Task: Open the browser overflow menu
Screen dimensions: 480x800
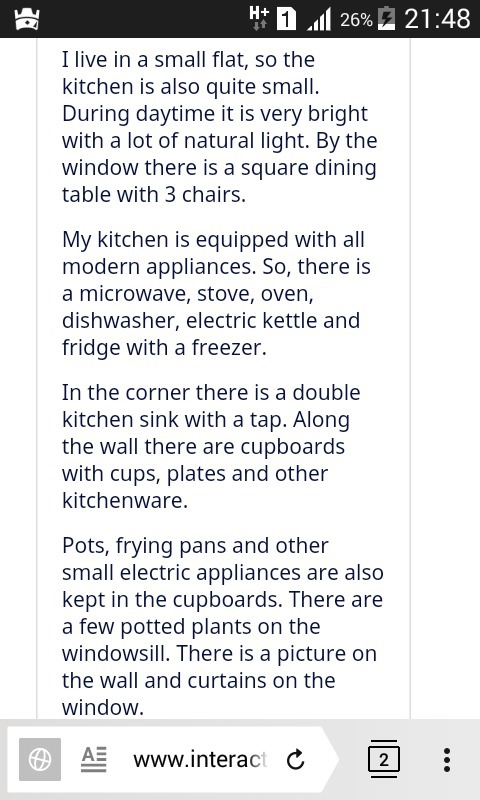Action: (x=447, y=759)
